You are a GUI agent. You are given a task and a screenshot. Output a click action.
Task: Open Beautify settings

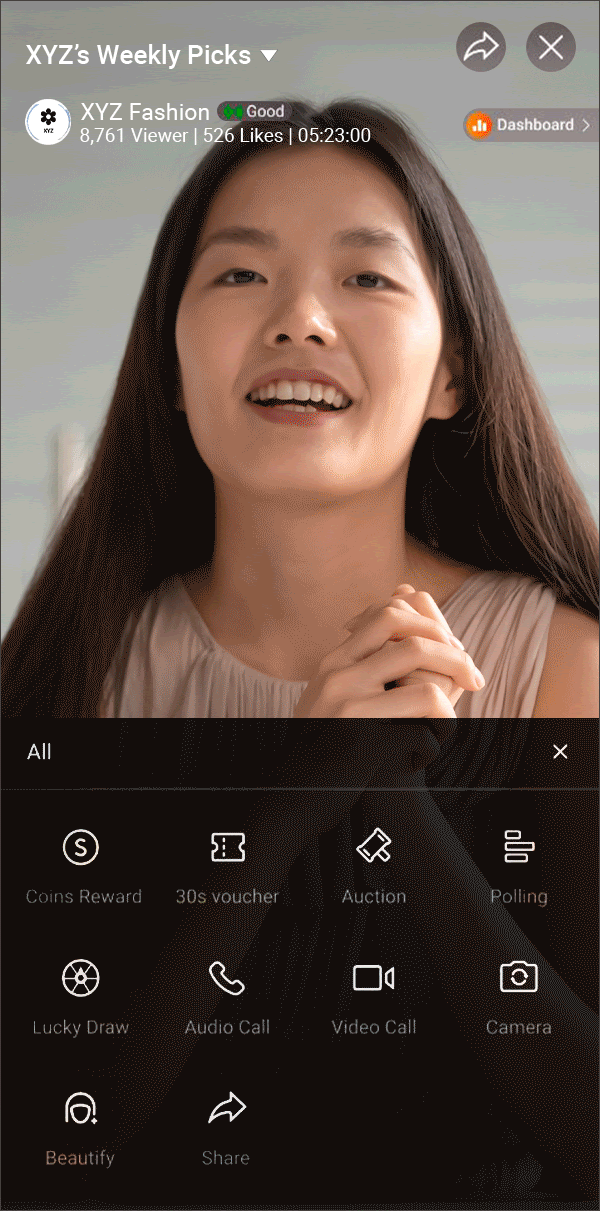tap(80, 1129)
